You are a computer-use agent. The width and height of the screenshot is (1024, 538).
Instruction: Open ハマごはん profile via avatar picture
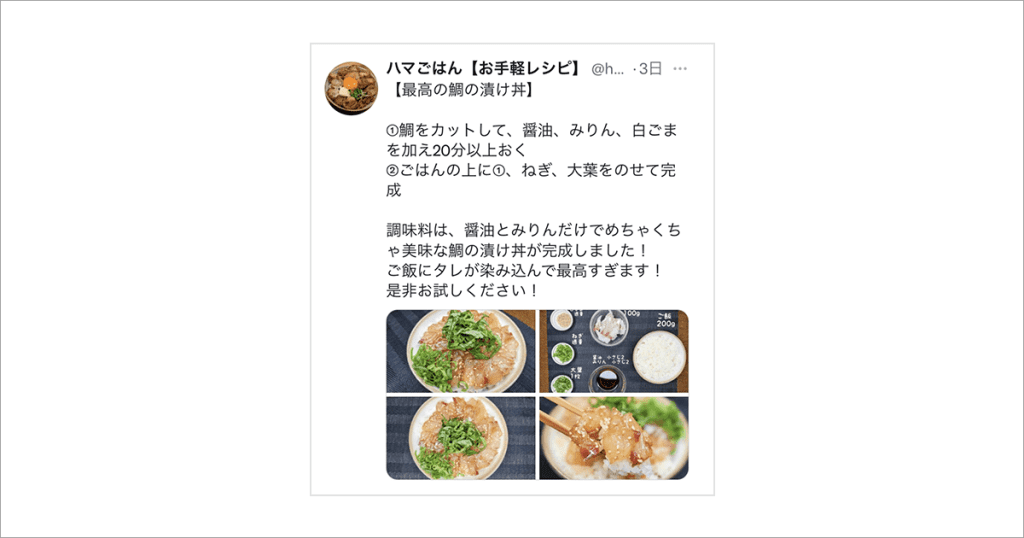(351, 88)
